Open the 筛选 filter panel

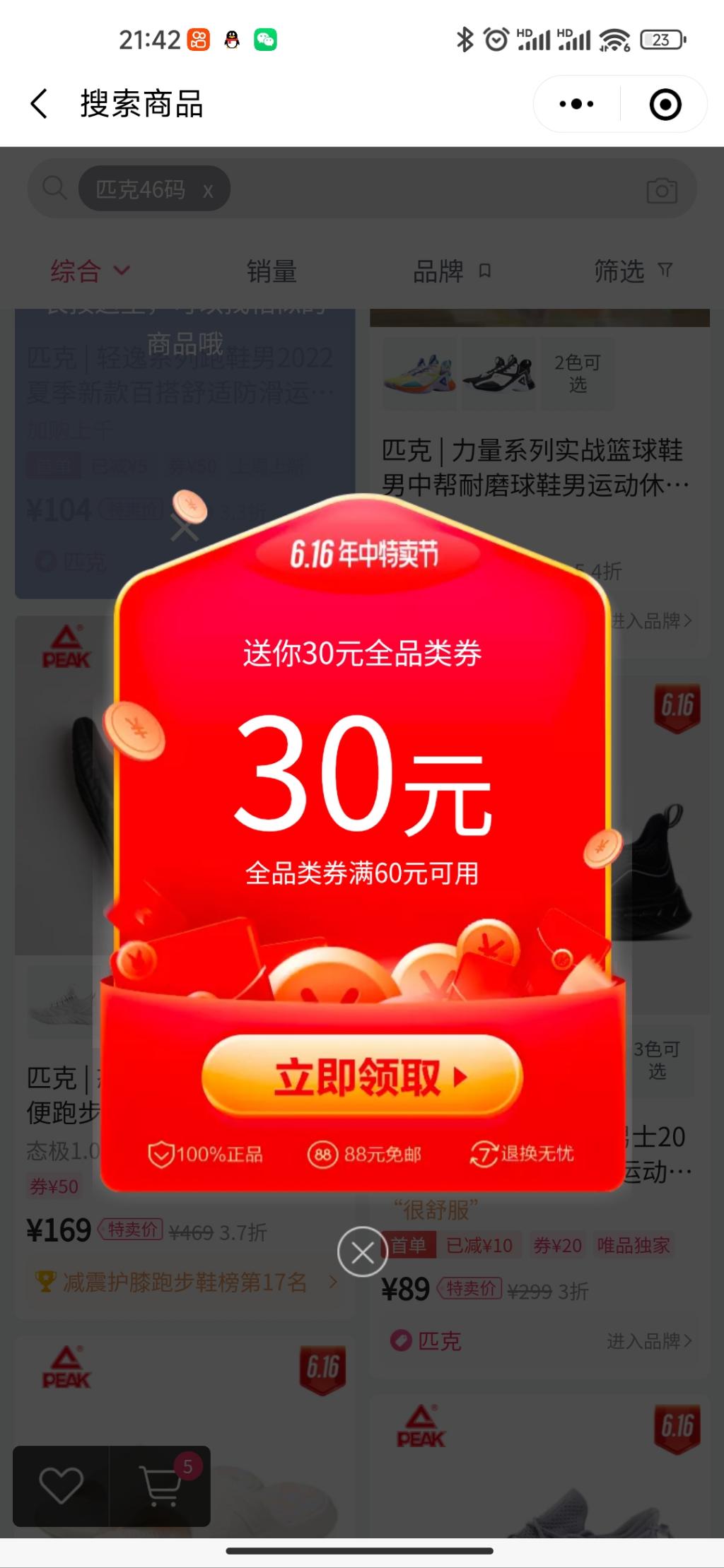tap(633, 271)
